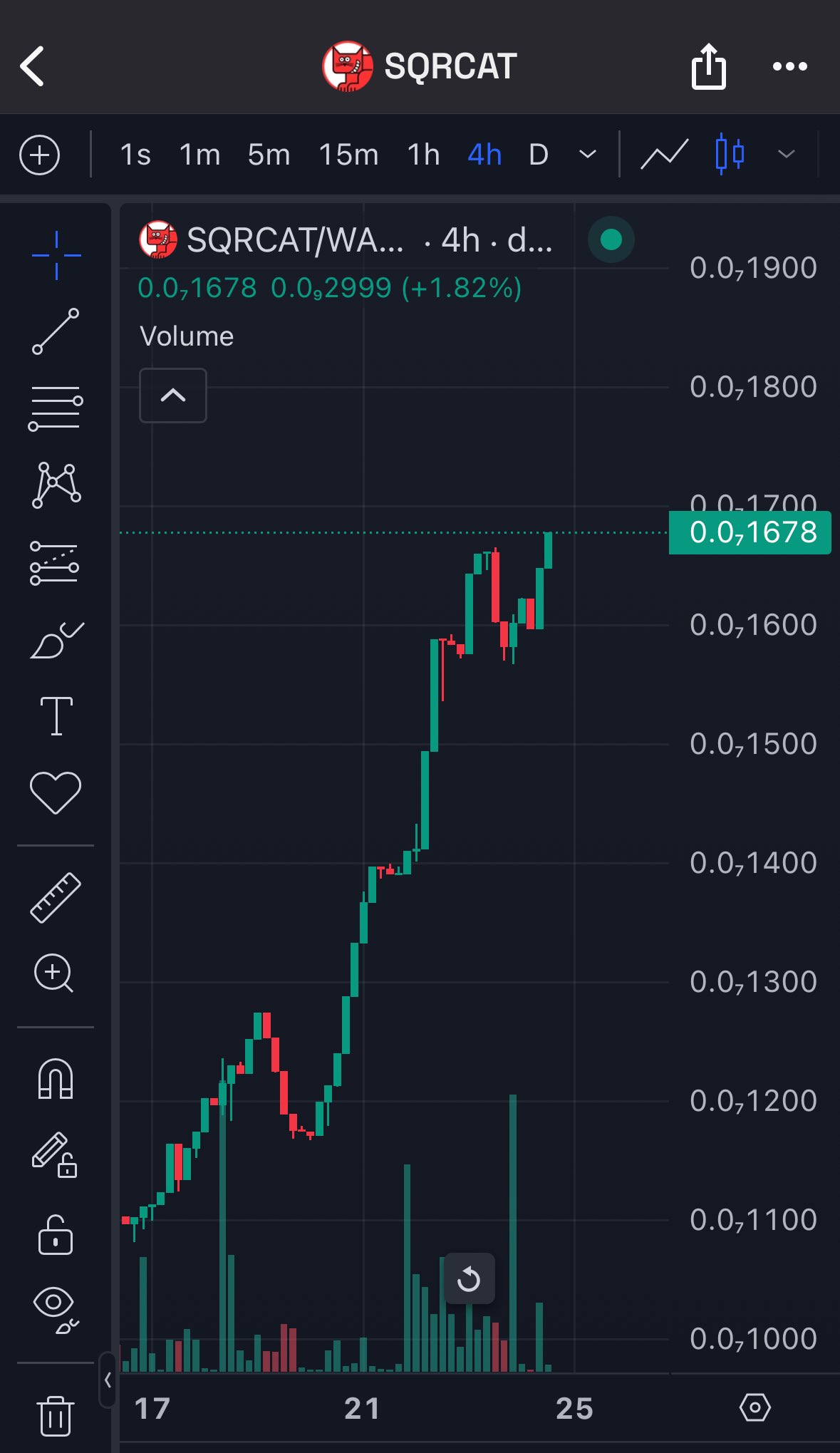Screen dimensions: 840x1453
Task: Toggle magnet mode for drawings
Action: pyautogui.click(x=55, y=1079)
